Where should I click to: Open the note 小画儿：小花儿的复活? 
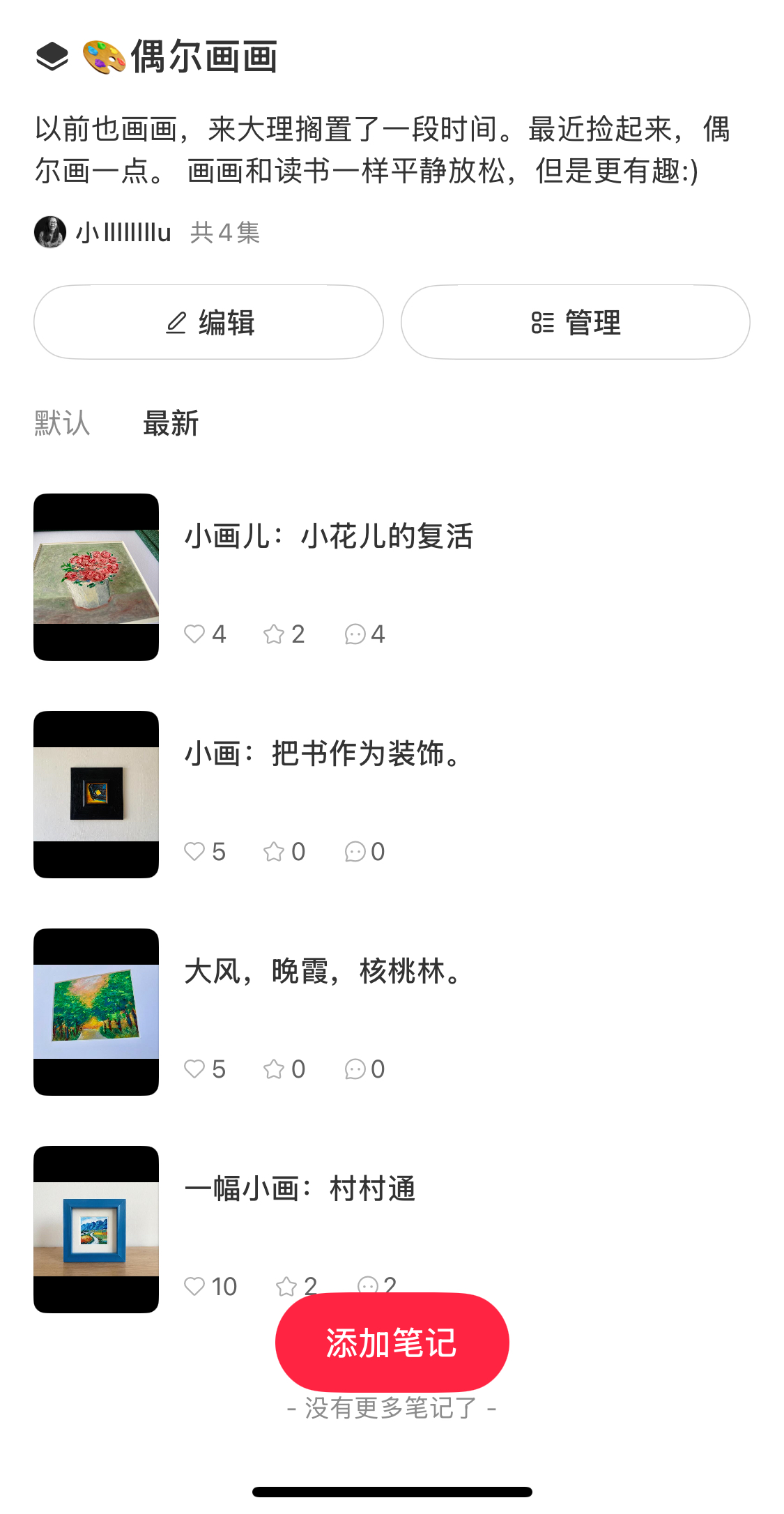[328, 537]
